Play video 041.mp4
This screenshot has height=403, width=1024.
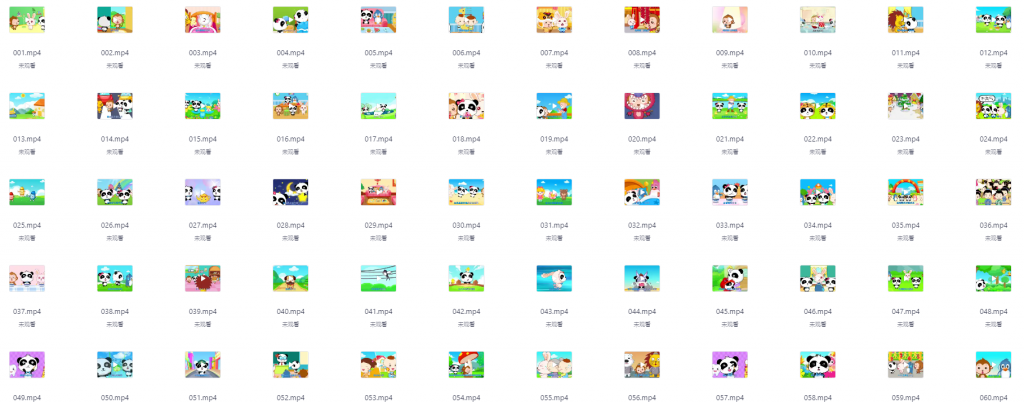(x=378, y=278)
